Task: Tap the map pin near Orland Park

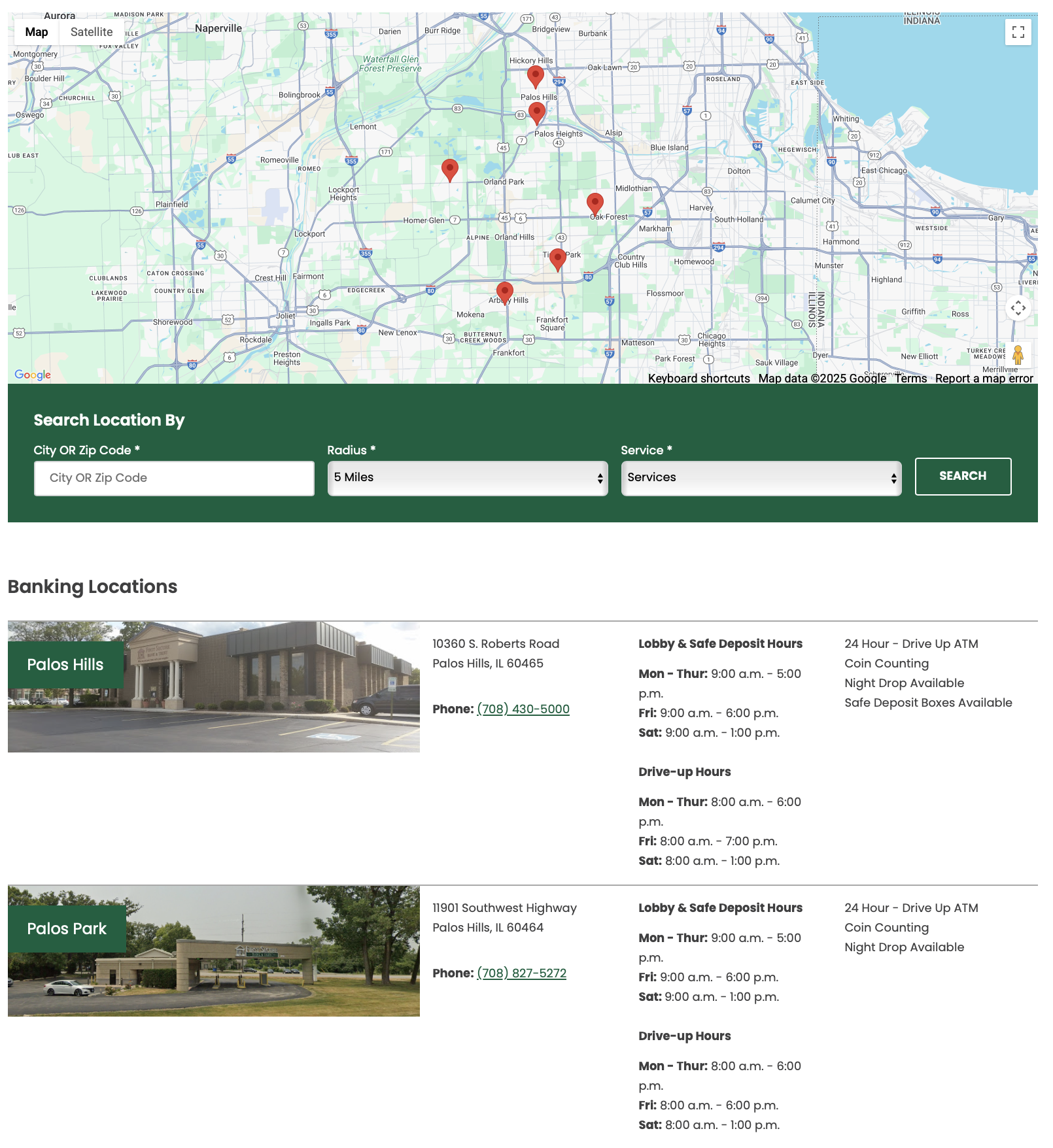Action: point(450,169)
